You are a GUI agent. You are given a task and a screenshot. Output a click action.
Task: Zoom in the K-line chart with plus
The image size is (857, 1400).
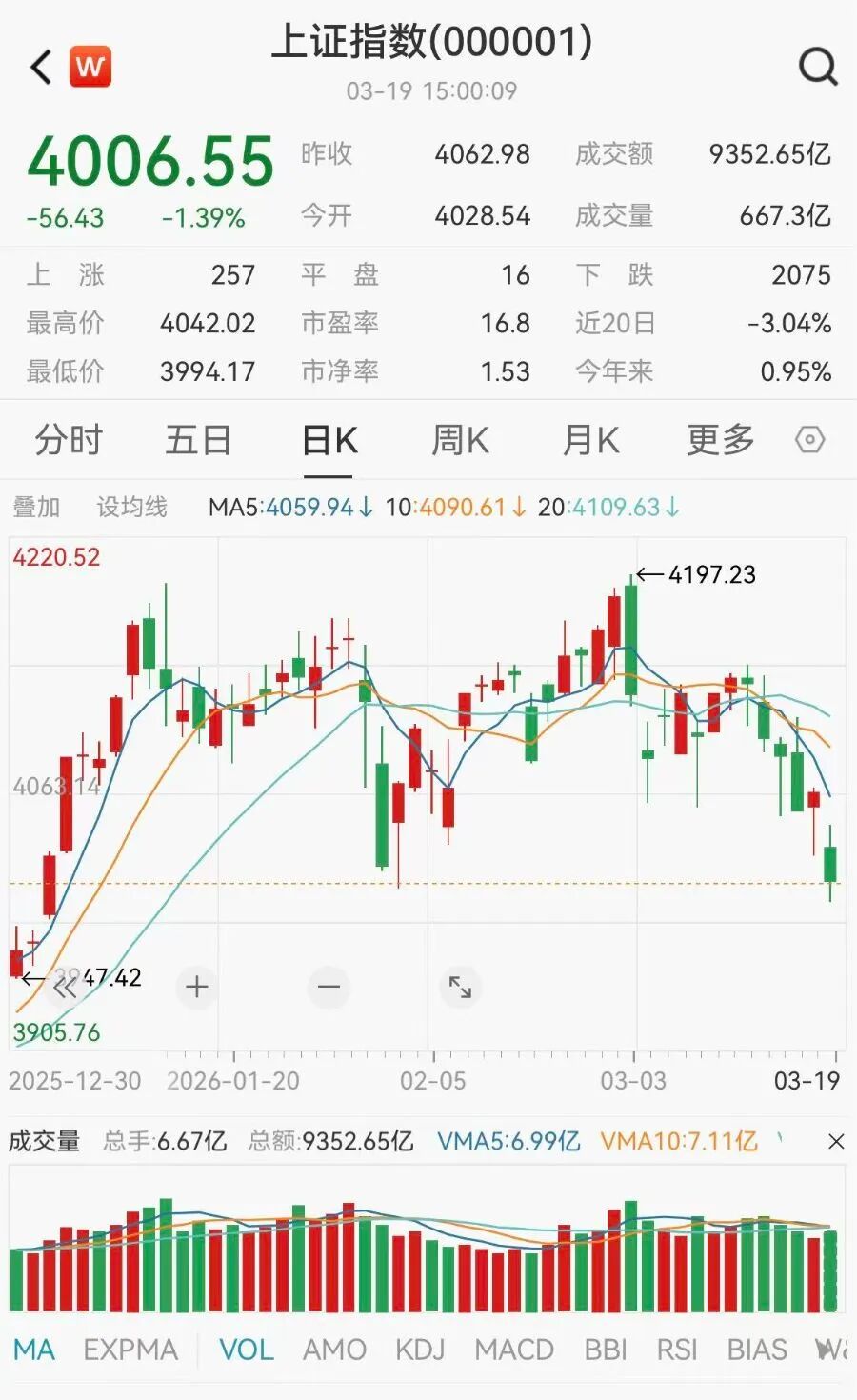(x=197, y=987)
